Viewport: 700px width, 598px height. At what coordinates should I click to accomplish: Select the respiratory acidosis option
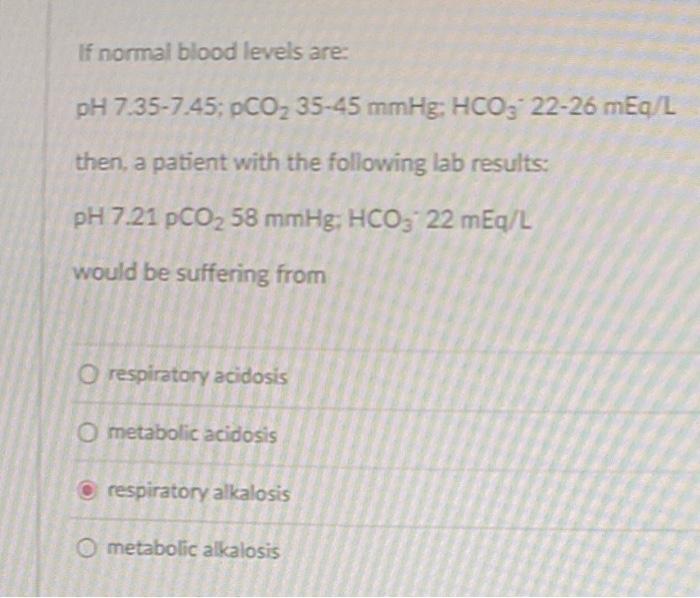[90, 377]
